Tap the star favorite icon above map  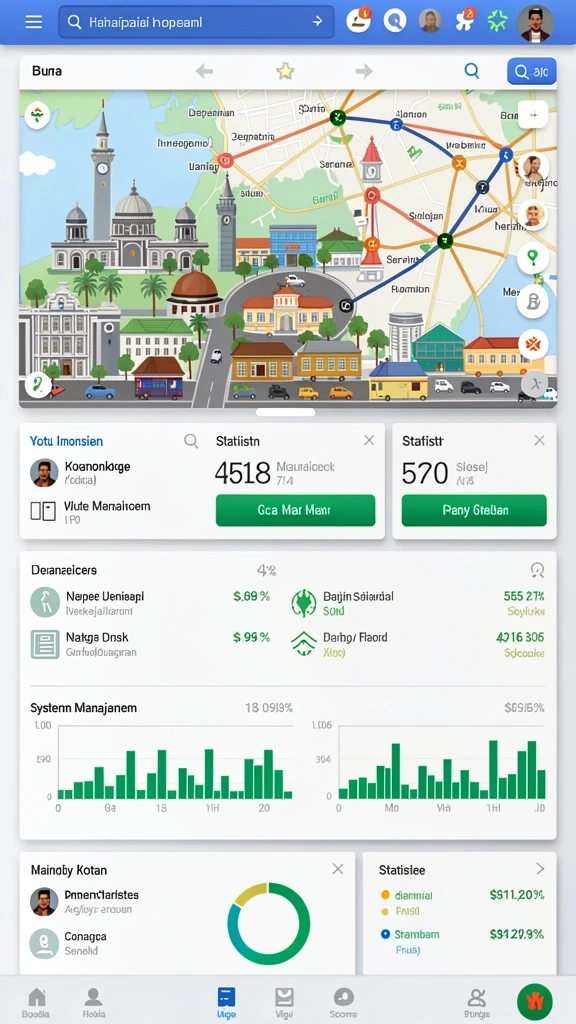(x=285, y=71)
